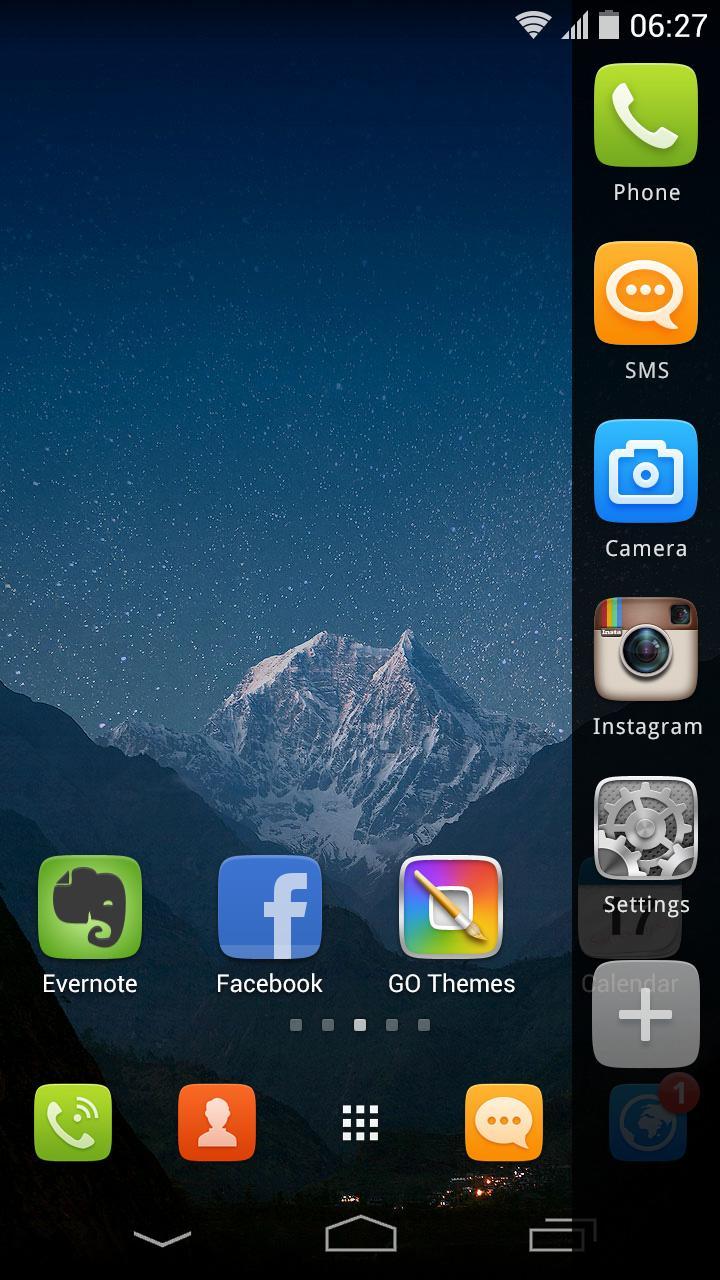Open contacts from the dock
720x1280 pixels.
point(217,1122)
